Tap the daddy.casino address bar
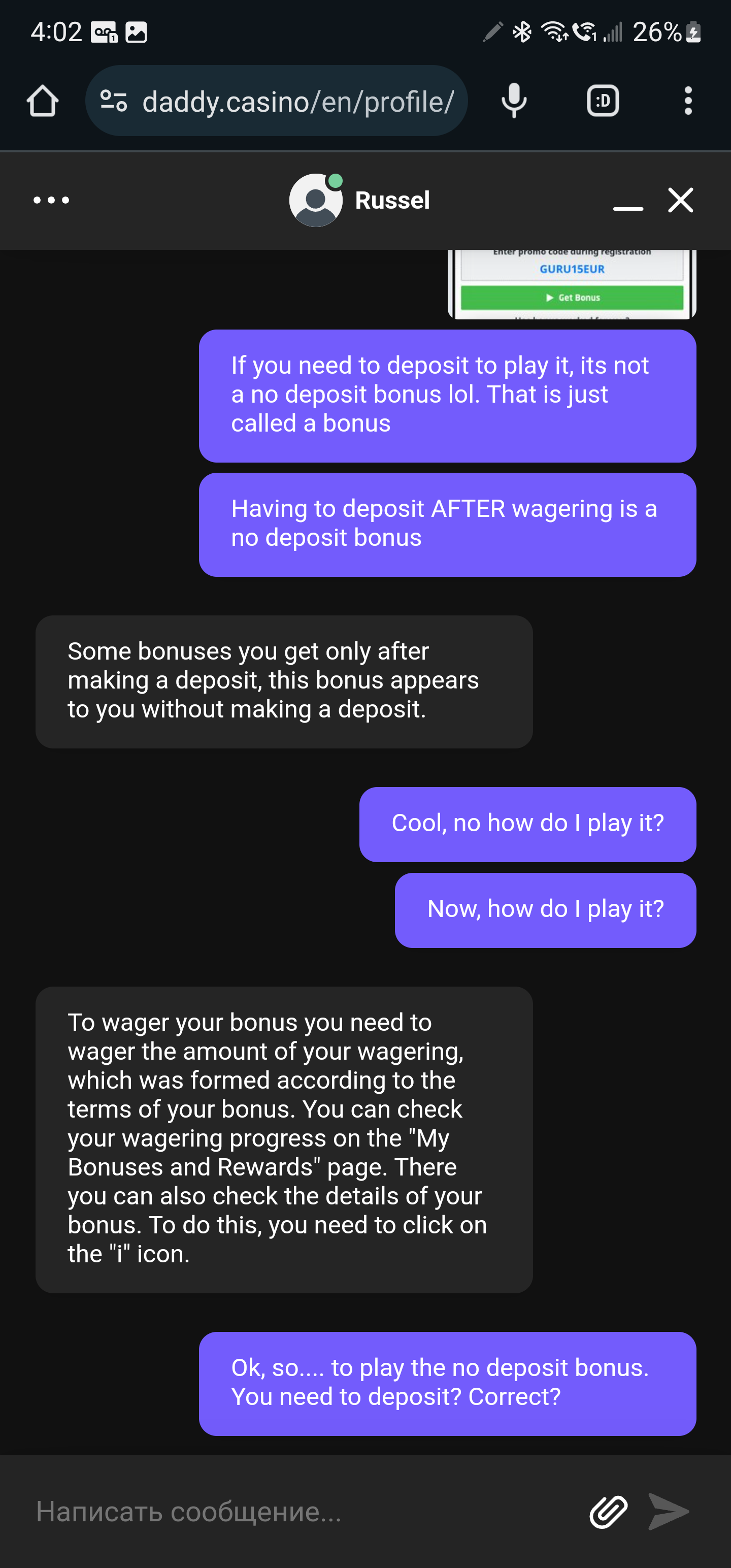Image resolution: width=731 pixels, height=1568 pixels. click(x=297, y=102)
